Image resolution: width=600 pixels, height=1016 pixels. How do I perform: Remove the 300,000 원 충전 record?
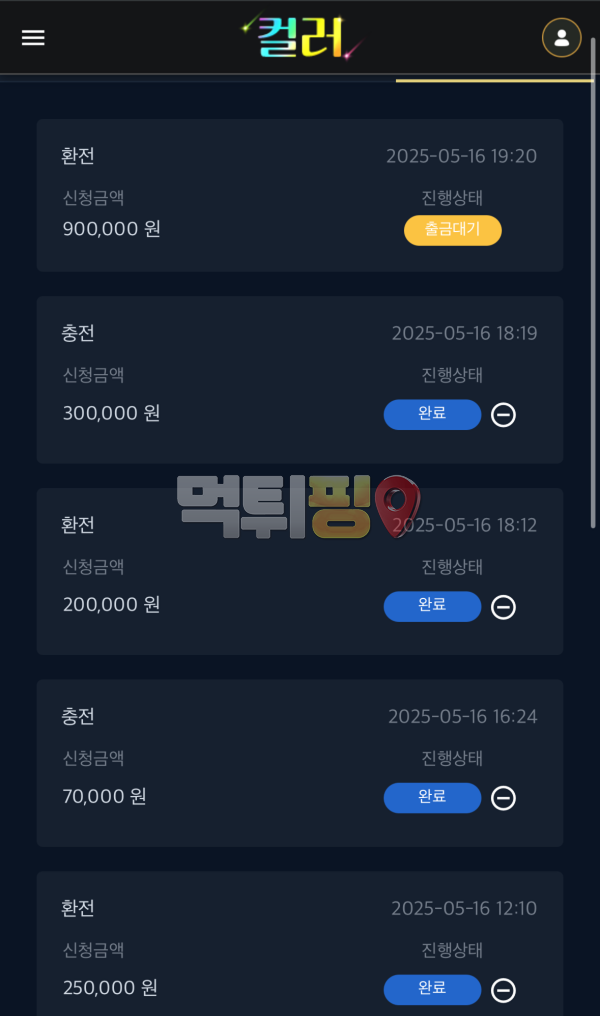504,415
